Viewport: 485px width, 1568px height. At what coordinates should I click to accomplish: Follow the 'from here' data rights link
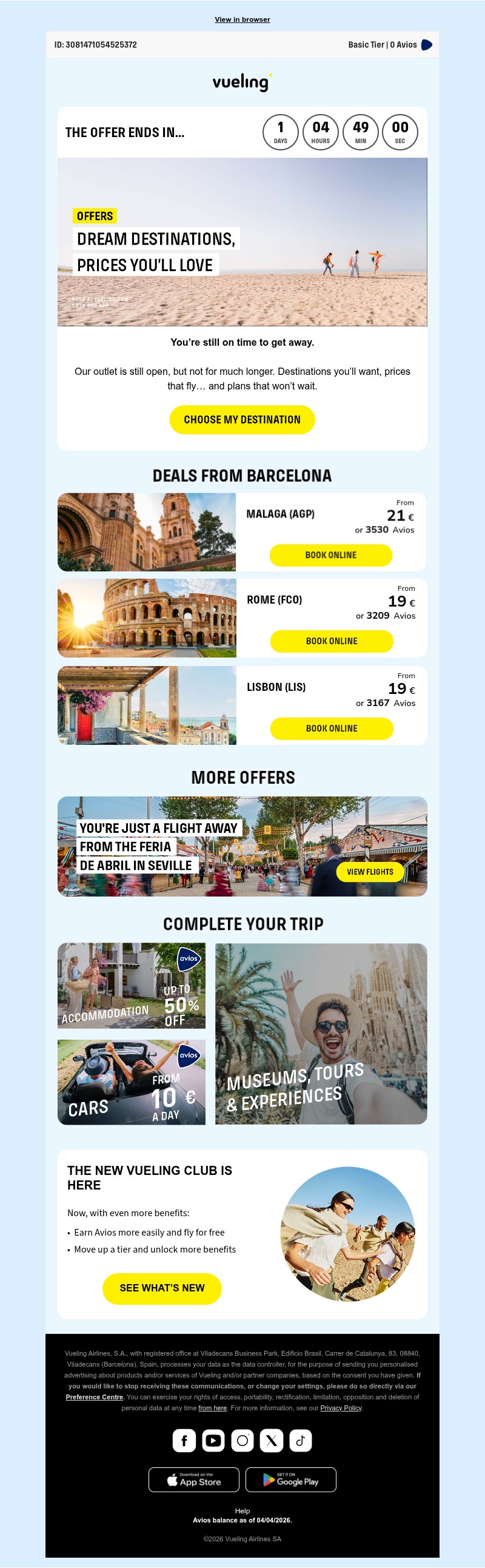tap(212, 1407)
